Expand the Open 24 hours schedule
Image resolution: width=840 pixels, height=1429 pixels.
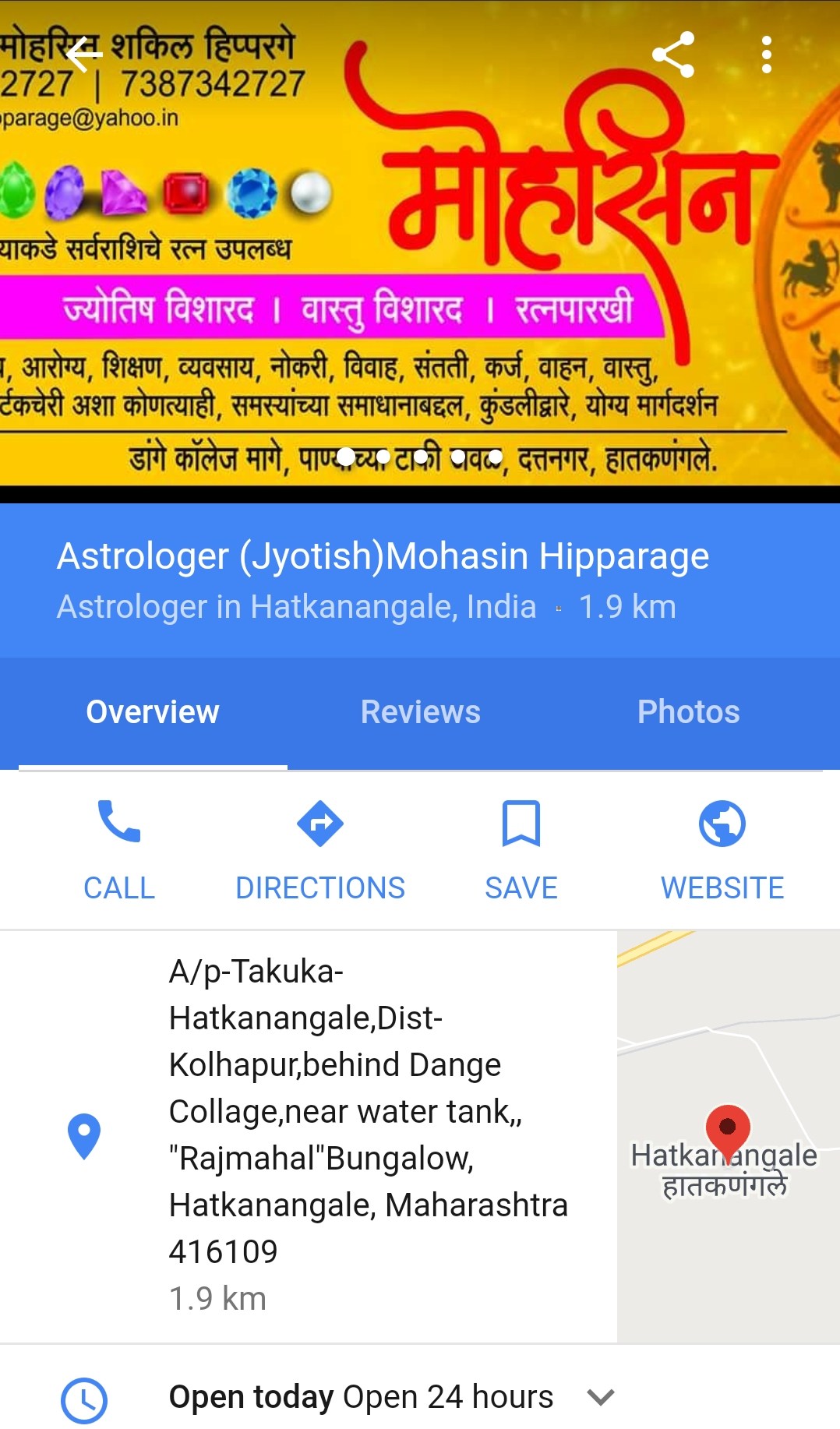point(600,1397)
